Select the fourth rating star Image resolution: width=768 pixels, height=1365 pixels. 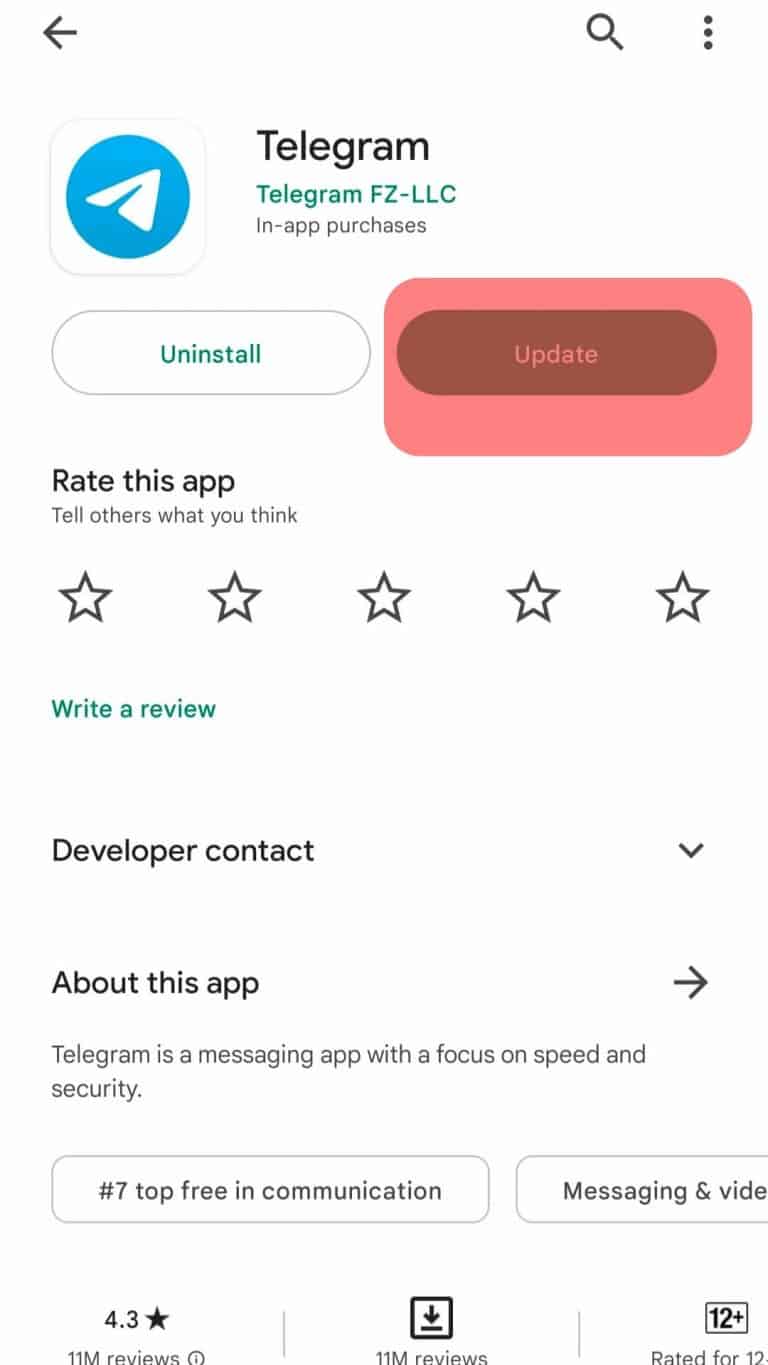(532, 597)
